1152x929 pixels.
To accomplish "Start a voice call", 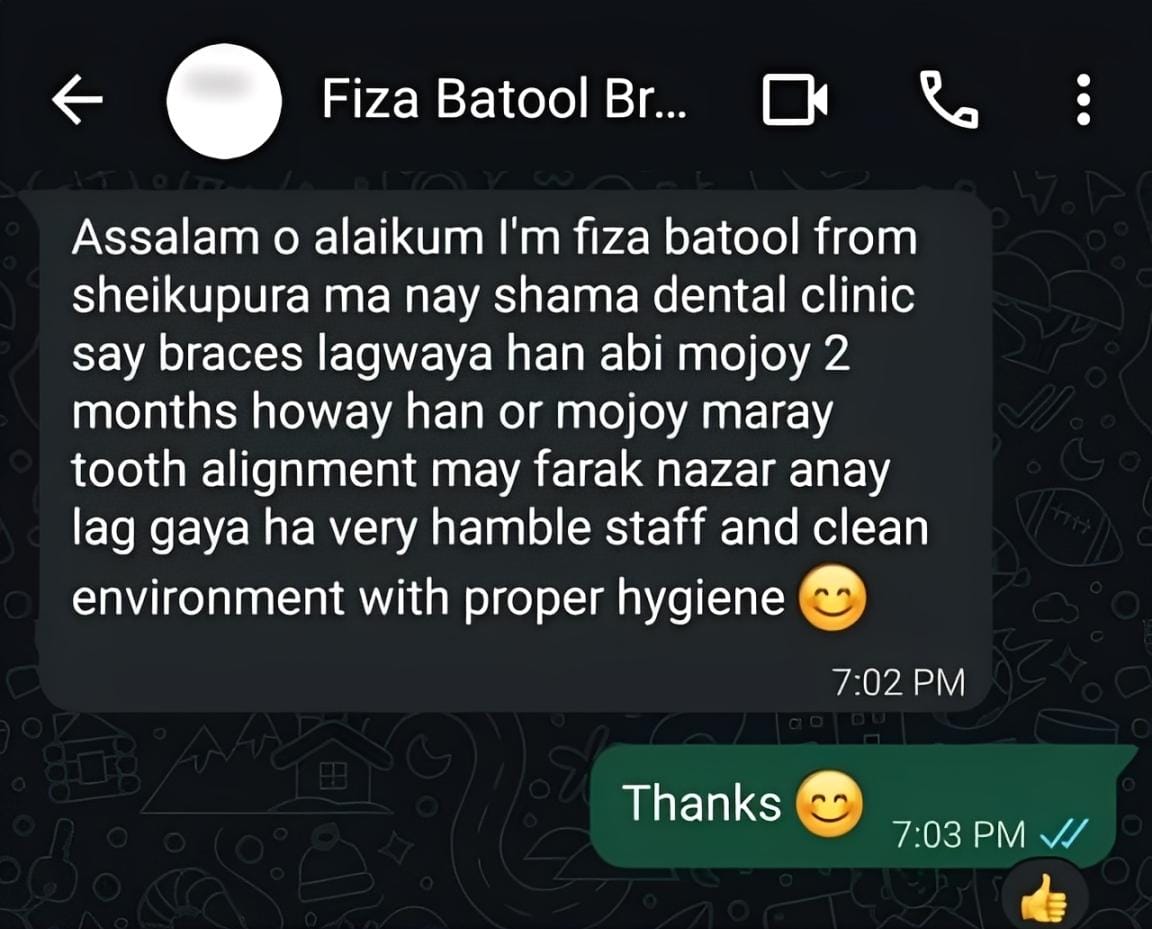I will coord(948,101).
